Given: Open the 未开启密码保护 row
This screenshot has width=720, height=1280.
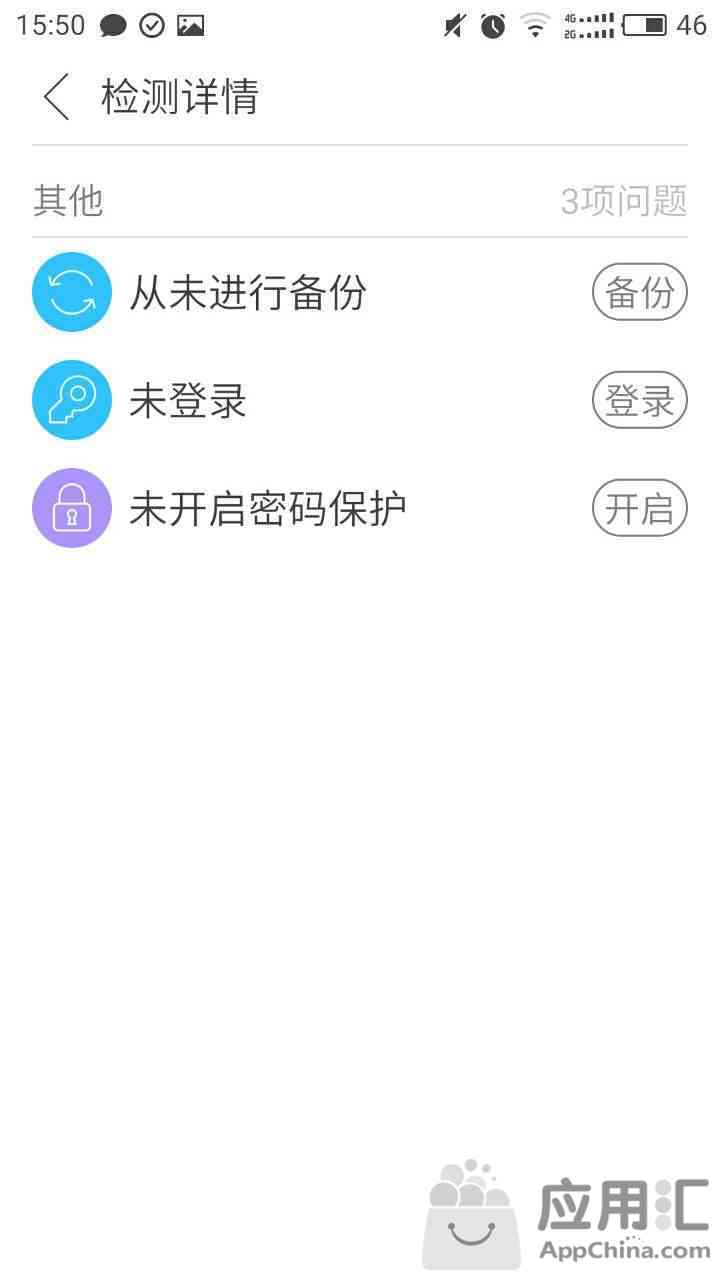Looking at the screenshot, I should (x=360, y=508).
